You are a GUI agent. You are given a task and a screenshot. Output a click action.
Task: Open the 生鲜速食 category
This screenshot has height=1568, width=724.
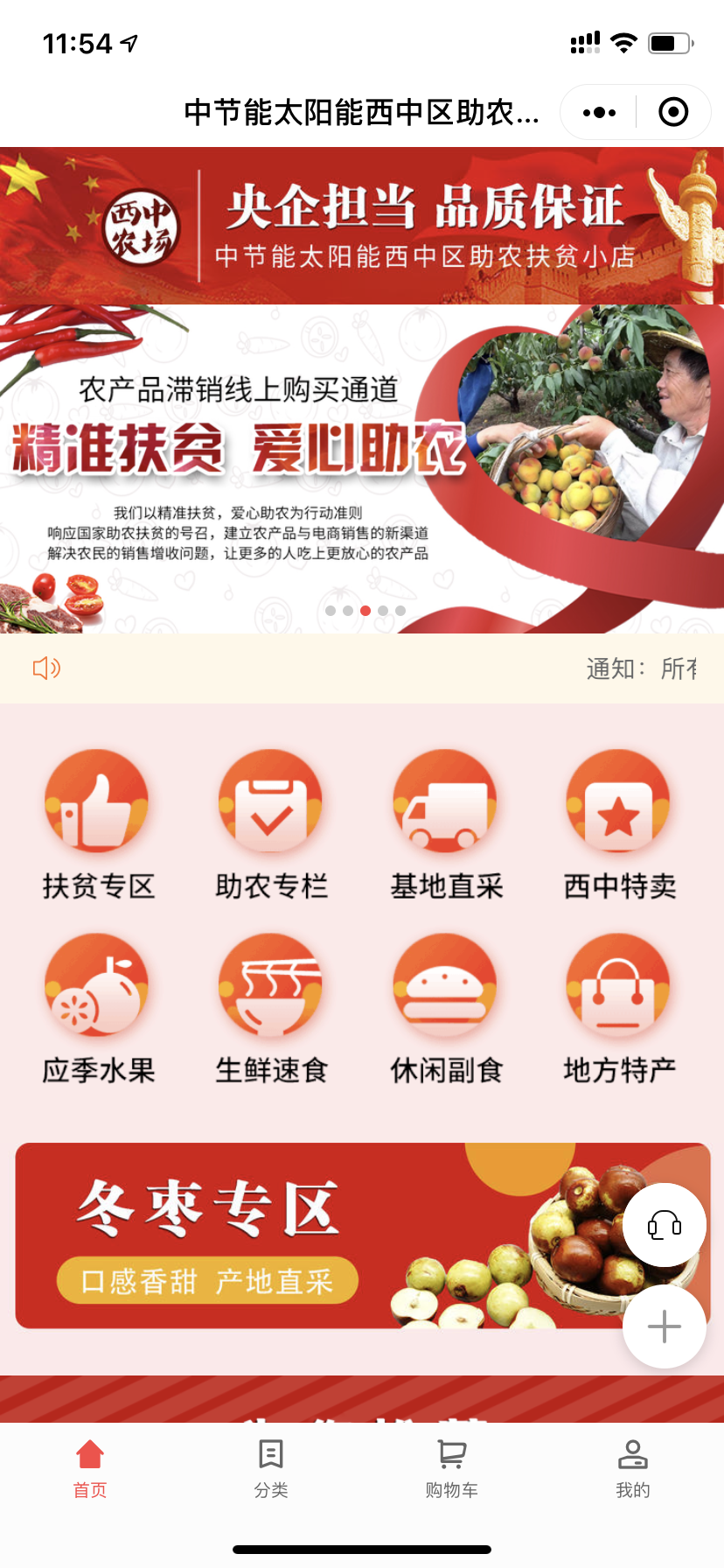(x=271, y=1008)
